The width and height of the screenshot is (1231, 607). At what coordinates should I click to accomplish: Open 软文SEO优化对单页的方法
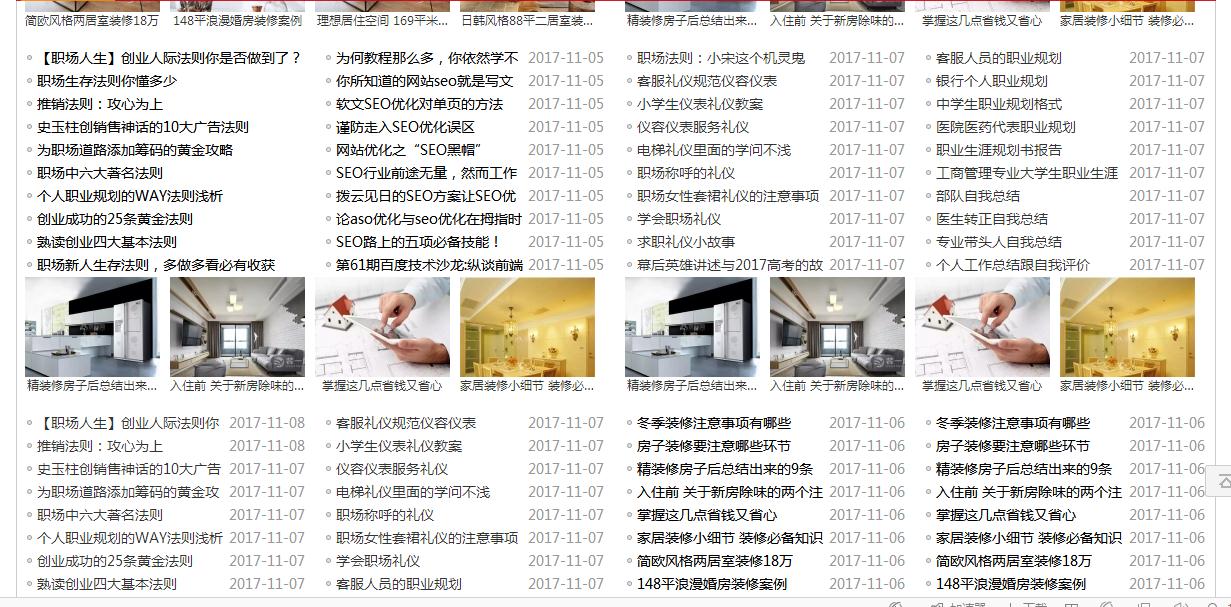(419, 104)
